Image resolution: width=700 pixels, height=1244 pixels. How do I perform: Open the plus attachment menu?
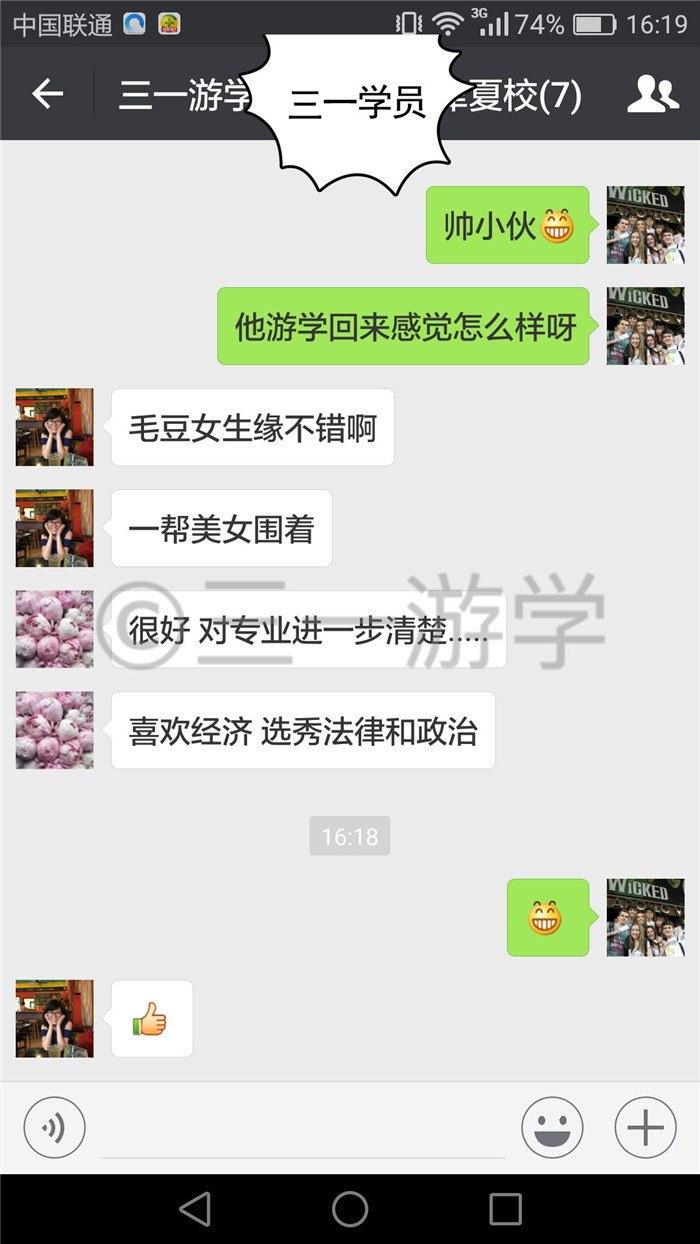[x=645, y=1128]
